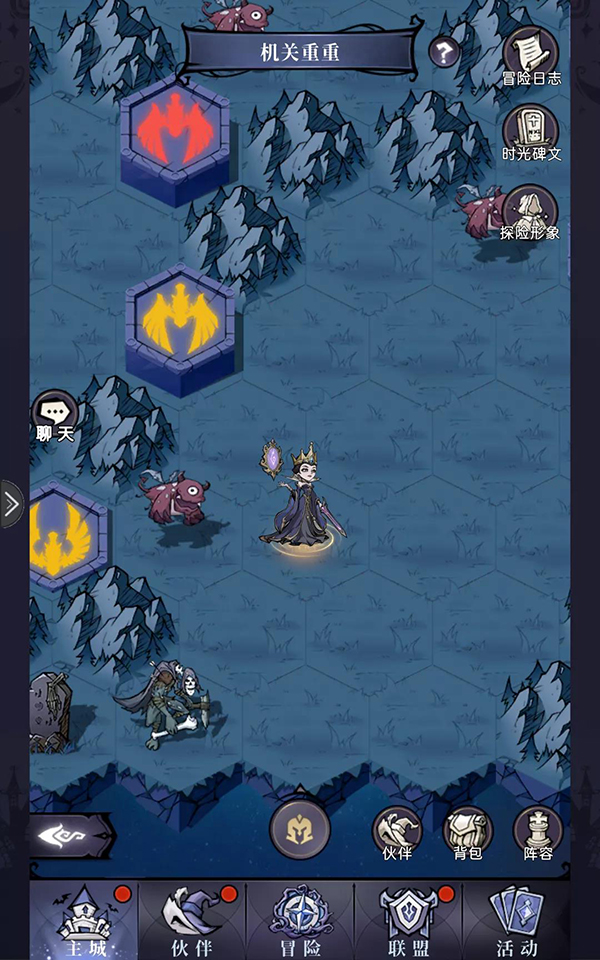Open 冒险日志 adventure log
The image size is (600, 960).
tap(530, 53)
